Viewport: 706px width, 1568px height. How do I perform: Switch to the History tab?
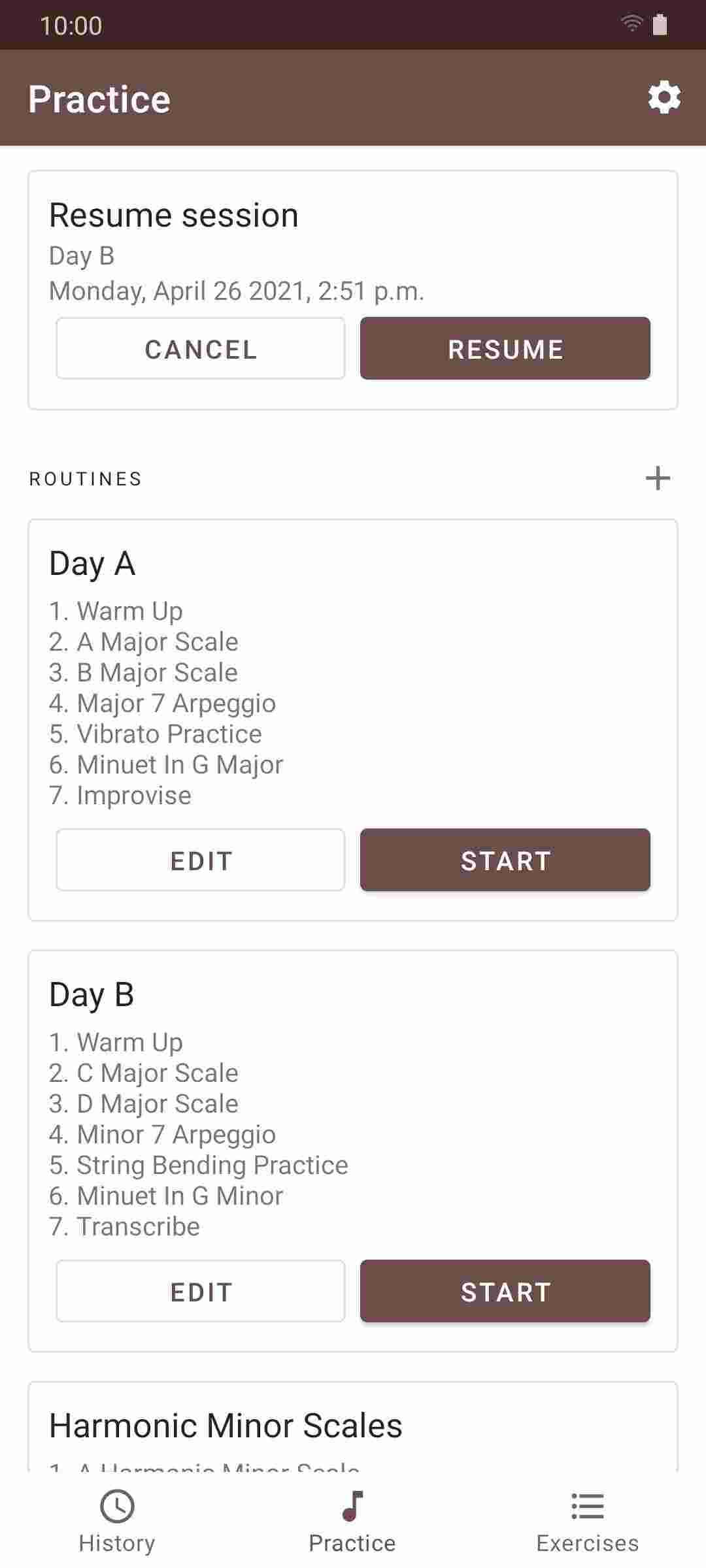(117, 1521)
